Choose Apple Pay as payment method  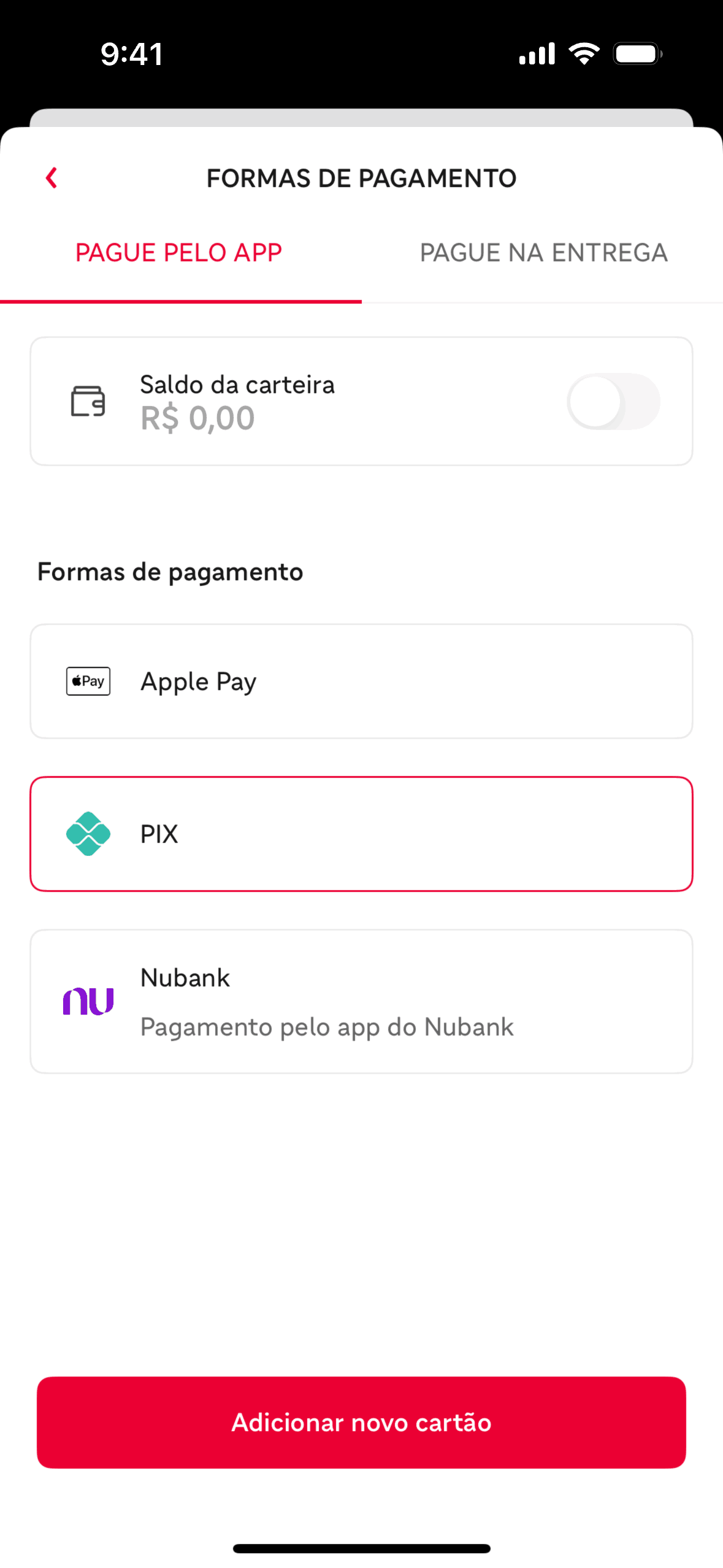(361, 681)
